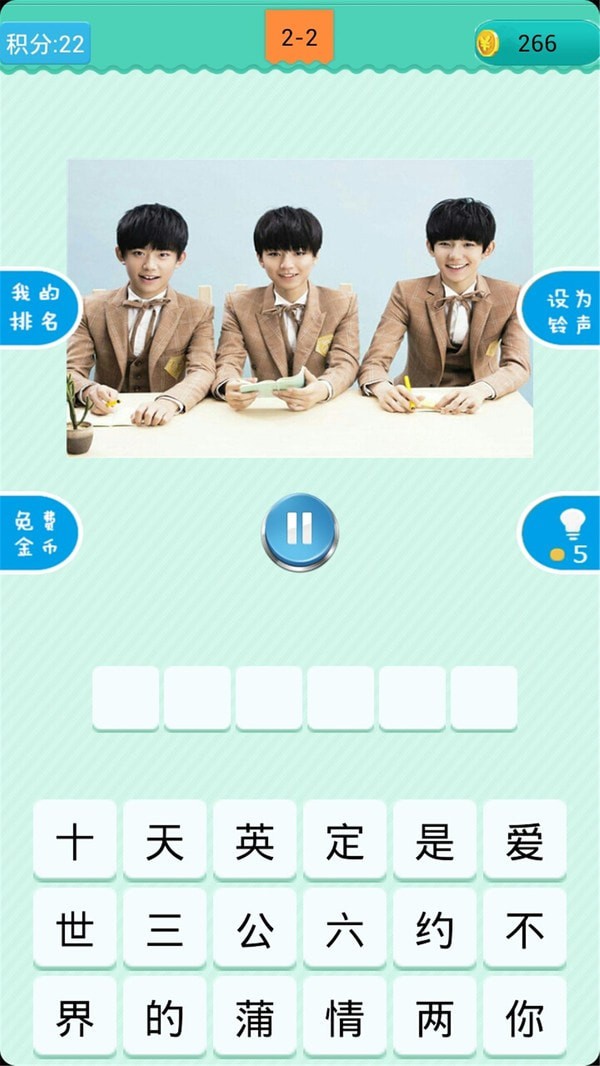Image resolution: width=600 pixels, height=1066 pixels.
Task: Pick the character 英
Action: coord(255,840)
